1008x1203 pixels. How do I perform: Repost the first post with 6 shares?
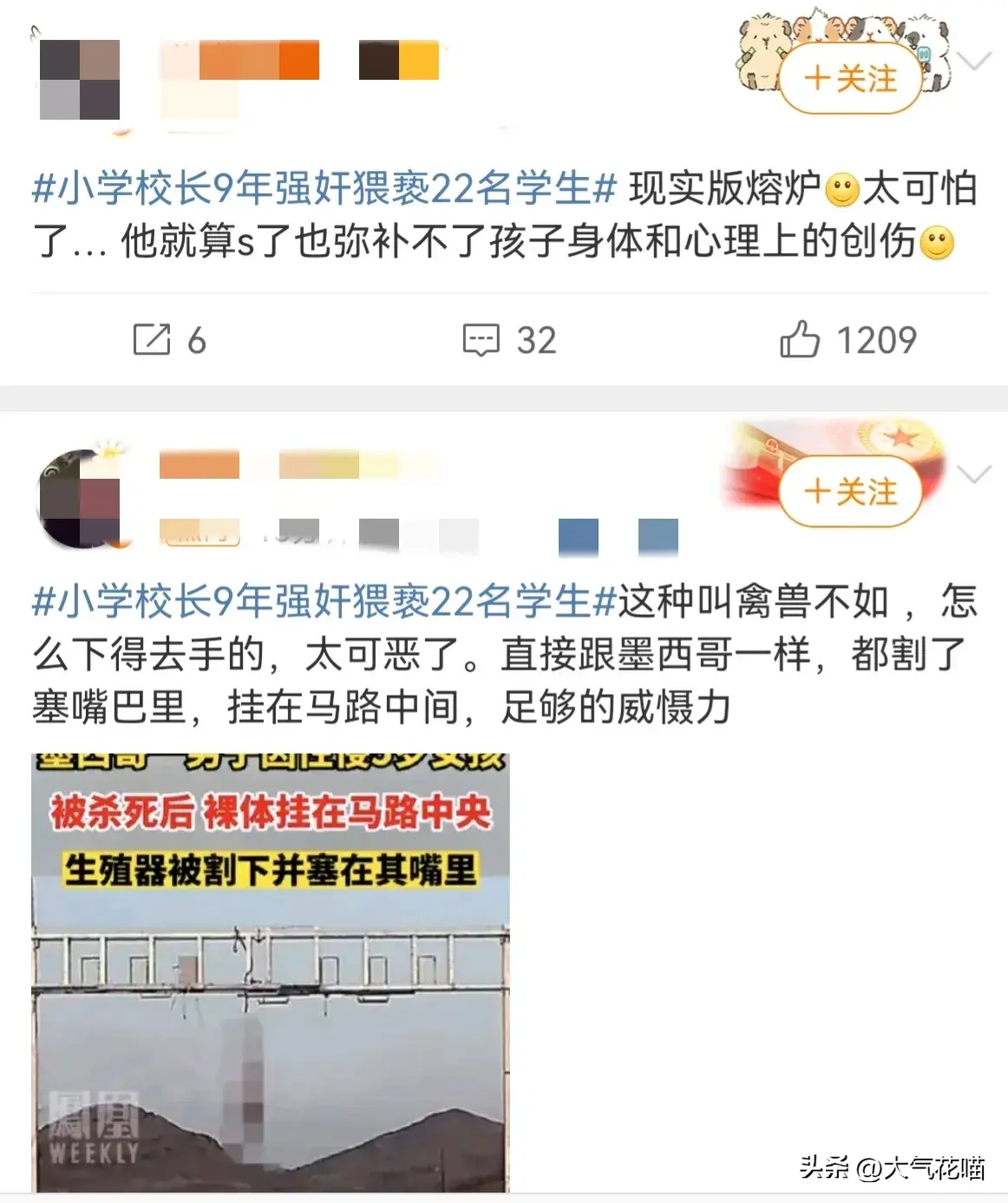pyautogui.click(x=169, y=340)
